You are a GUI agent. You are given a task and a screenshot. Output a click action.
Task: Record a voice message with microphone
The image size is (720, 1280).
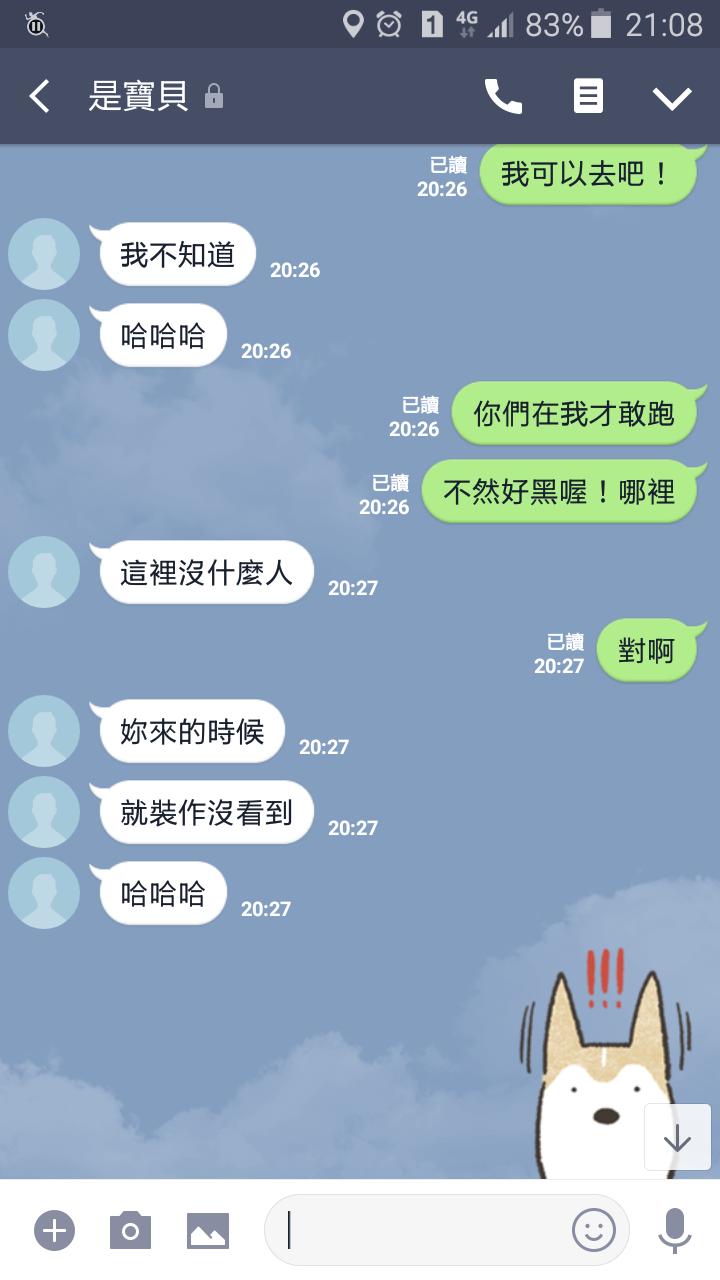(x=675, y=1230)
